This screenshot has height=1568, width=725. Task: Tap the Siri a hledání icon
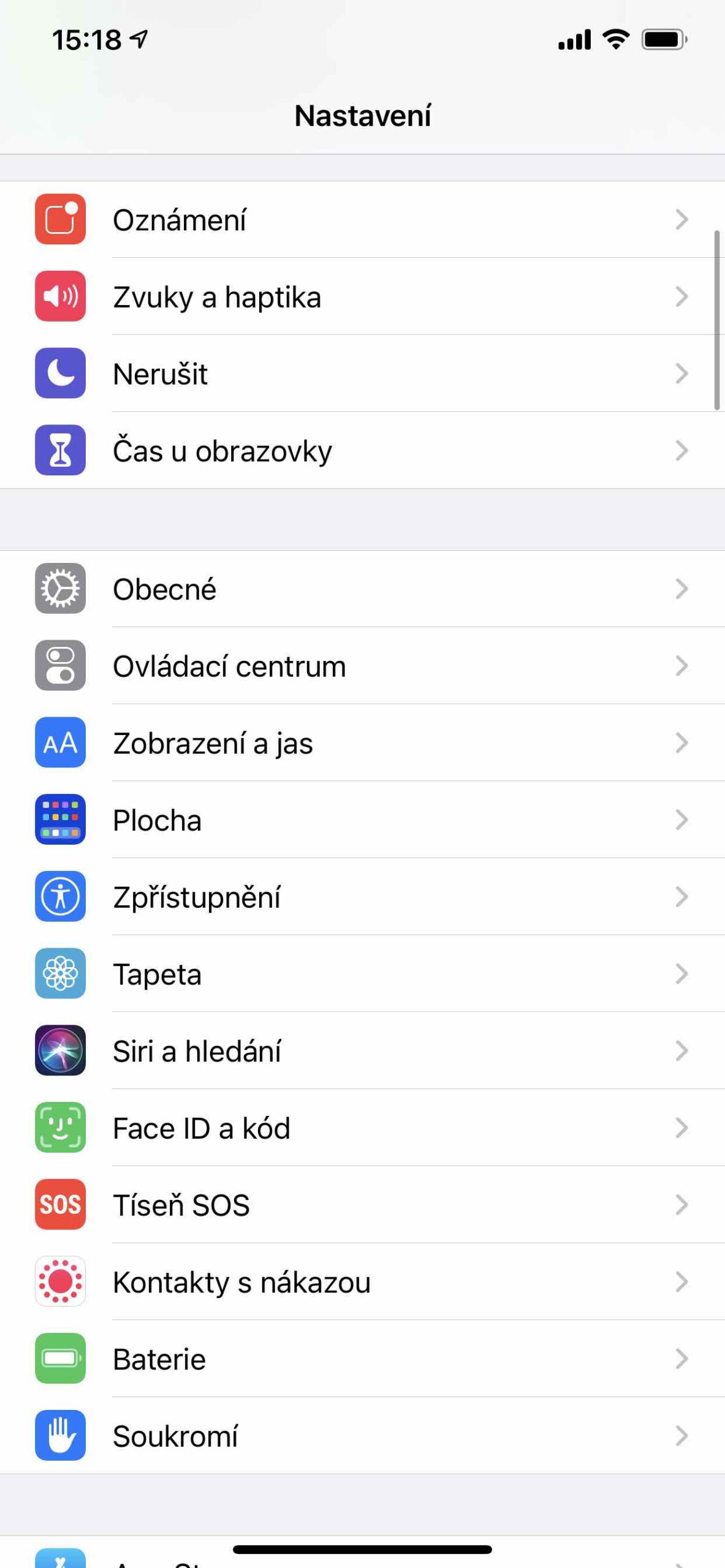click(x=60, y=1052)
